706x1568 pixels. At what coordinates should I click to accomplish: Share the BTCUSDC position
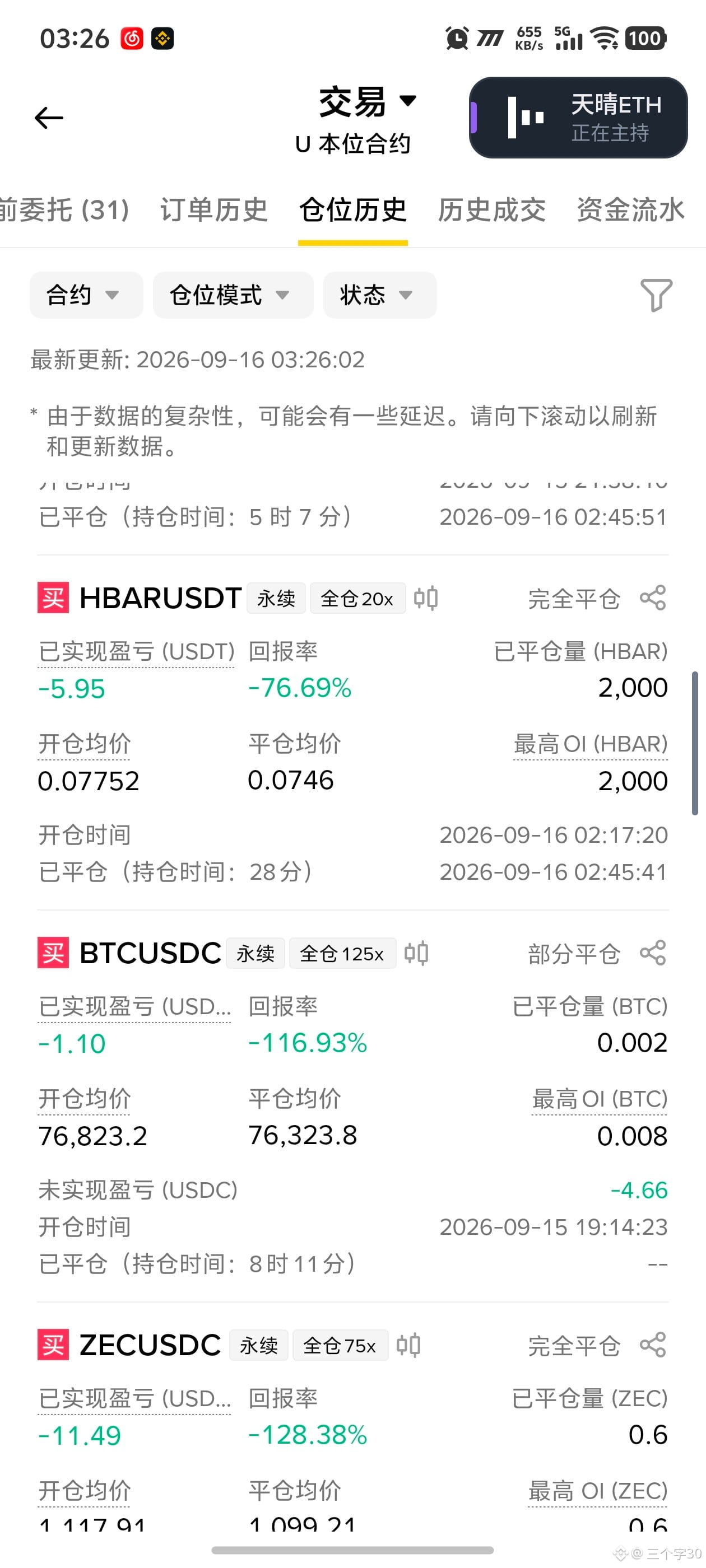pos(653,953)
